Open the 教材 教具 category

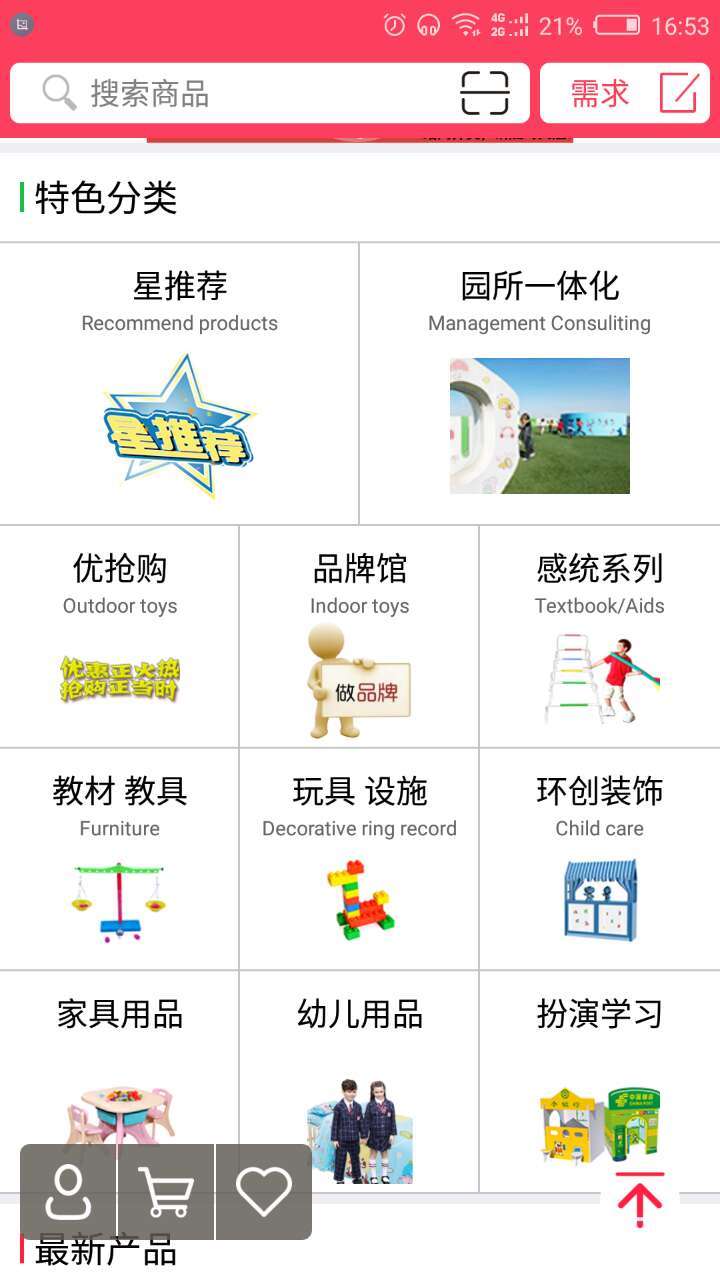coord(120,858)
